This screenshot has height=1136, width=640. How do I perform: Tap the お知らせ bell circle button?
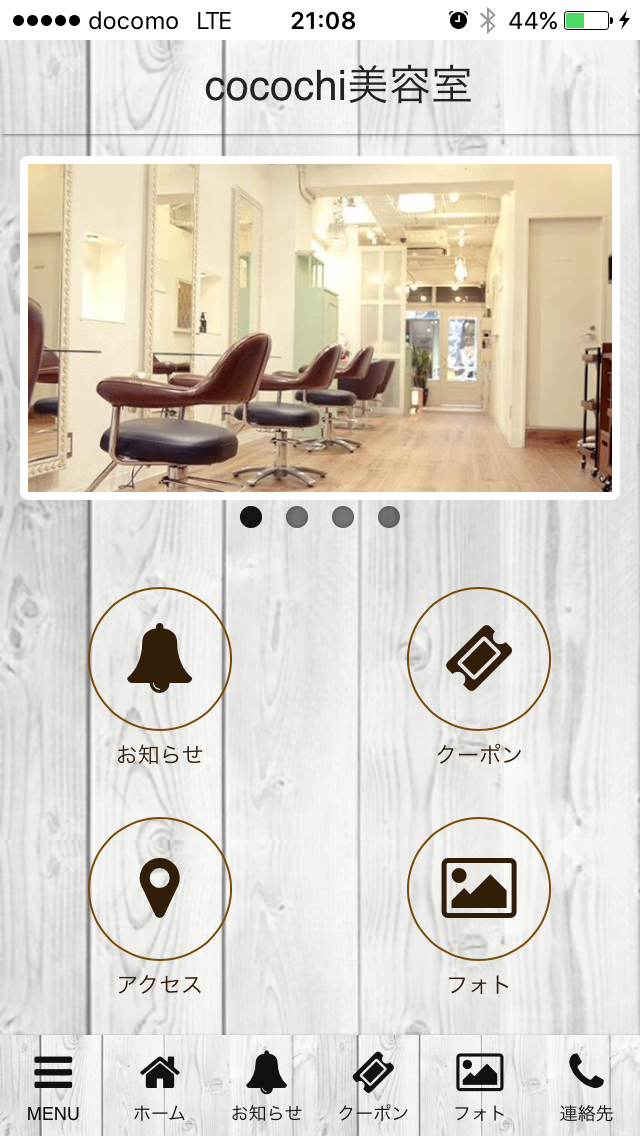pos(160,659)
